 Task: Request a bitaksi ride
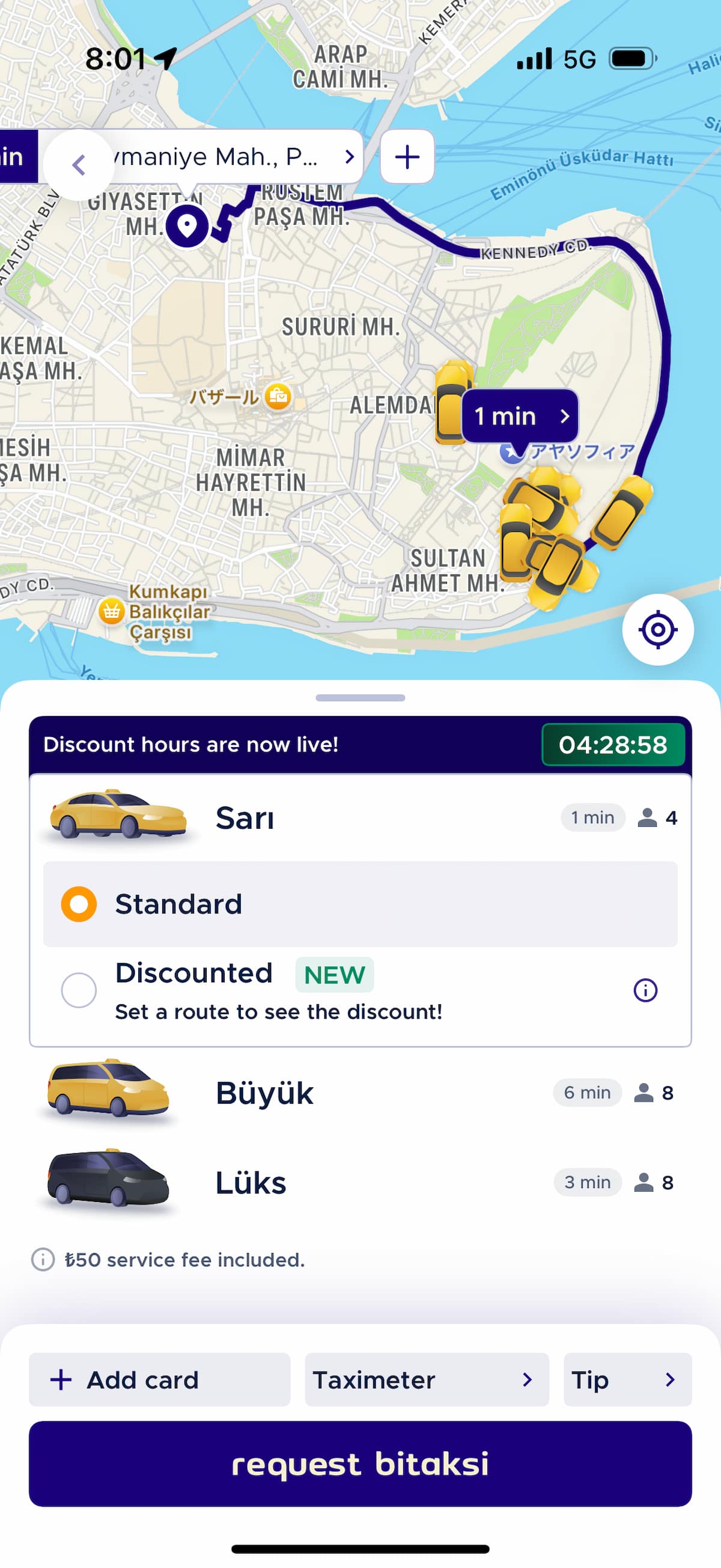point(360,1464)
